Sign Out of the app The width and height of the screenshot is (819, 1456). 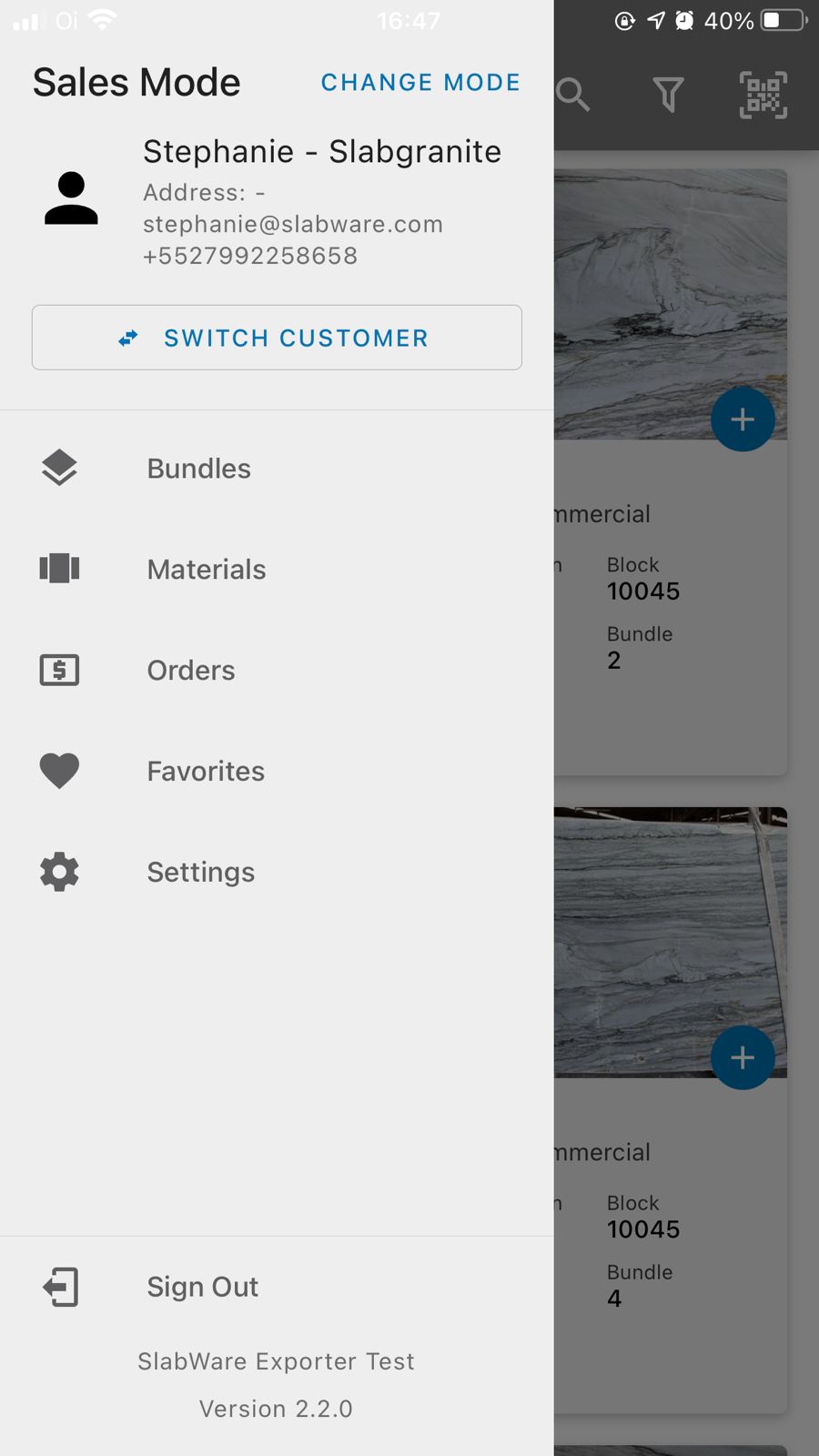(x=202, y=1287)
